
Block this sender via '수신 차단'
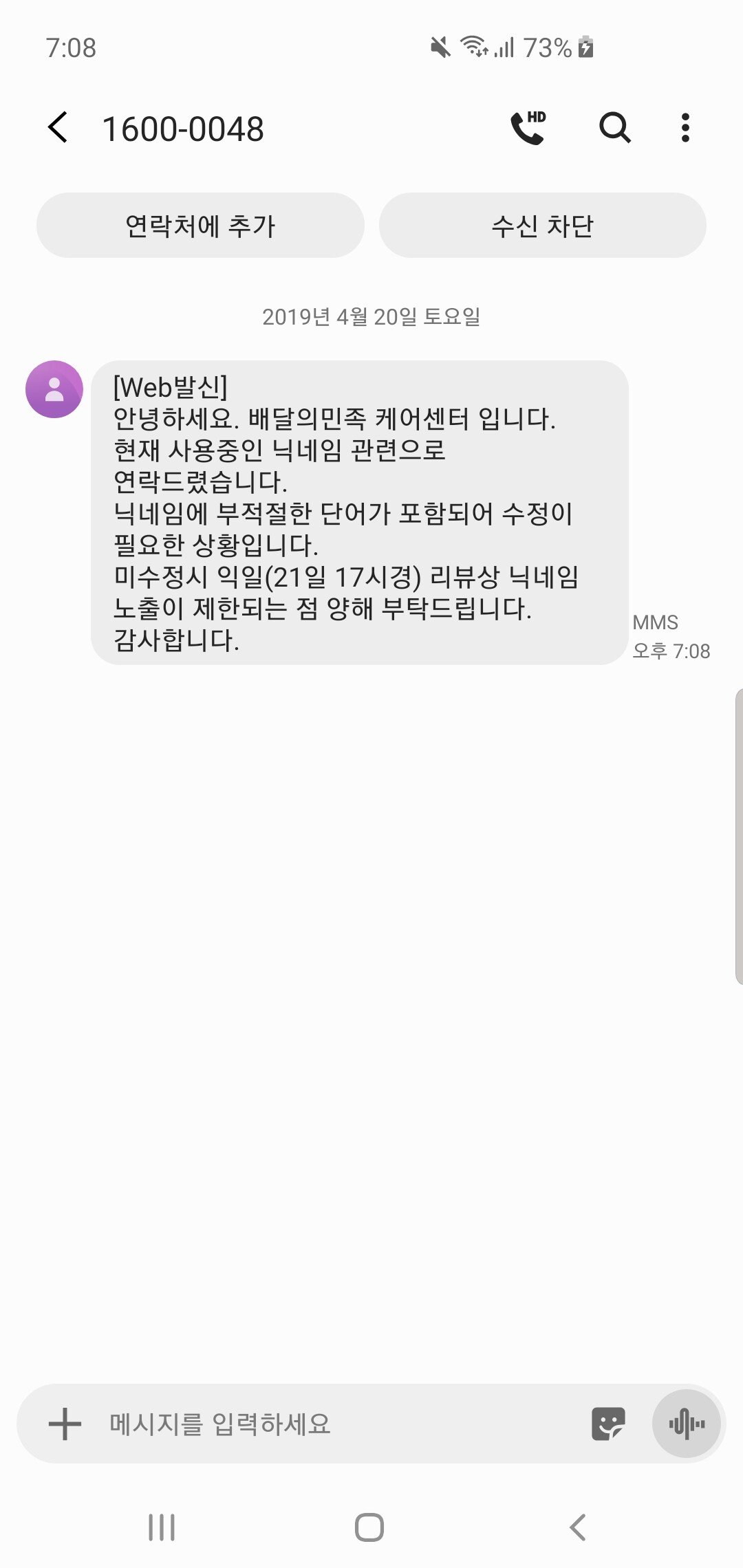542,226
